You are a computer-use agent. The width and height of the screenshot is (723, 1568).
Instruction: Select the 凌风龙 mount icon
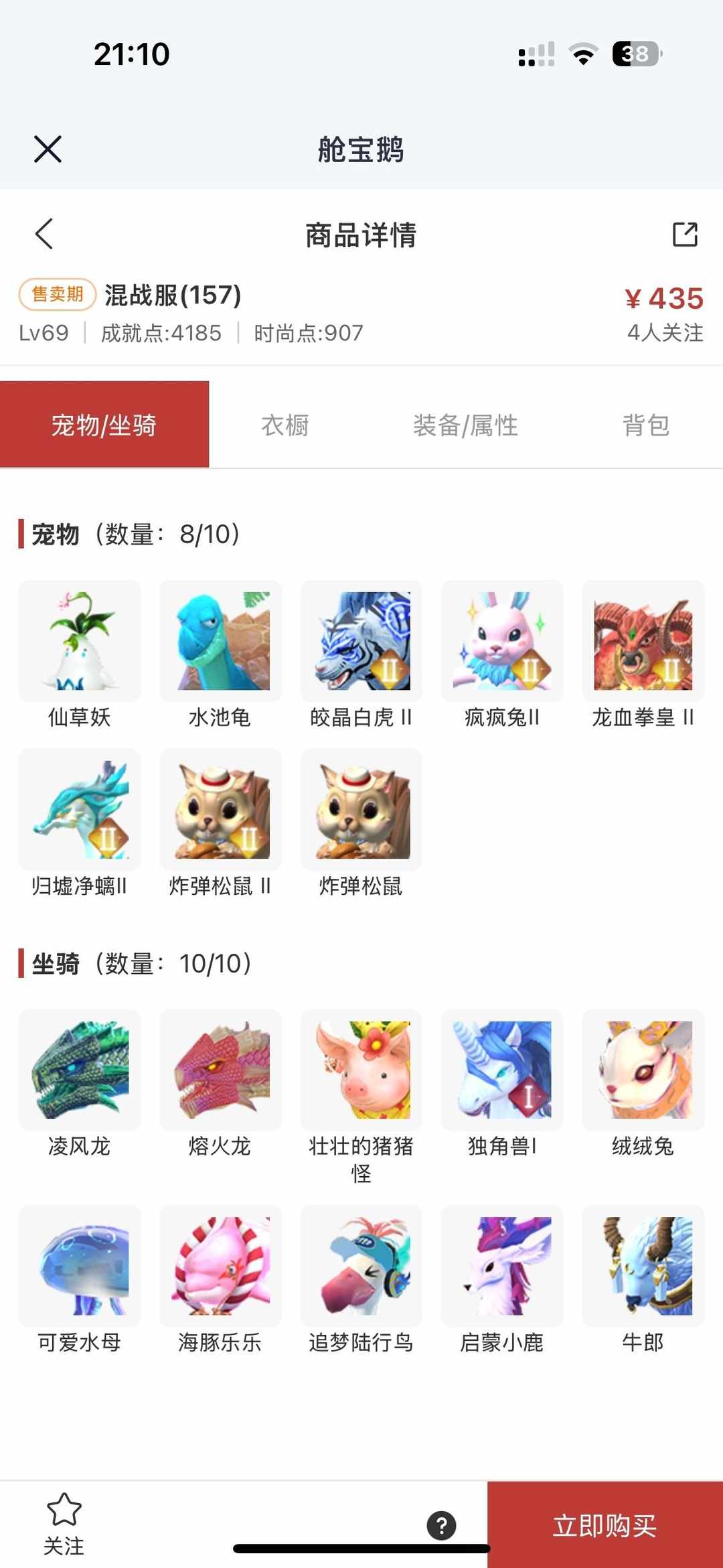(80, 1070)
